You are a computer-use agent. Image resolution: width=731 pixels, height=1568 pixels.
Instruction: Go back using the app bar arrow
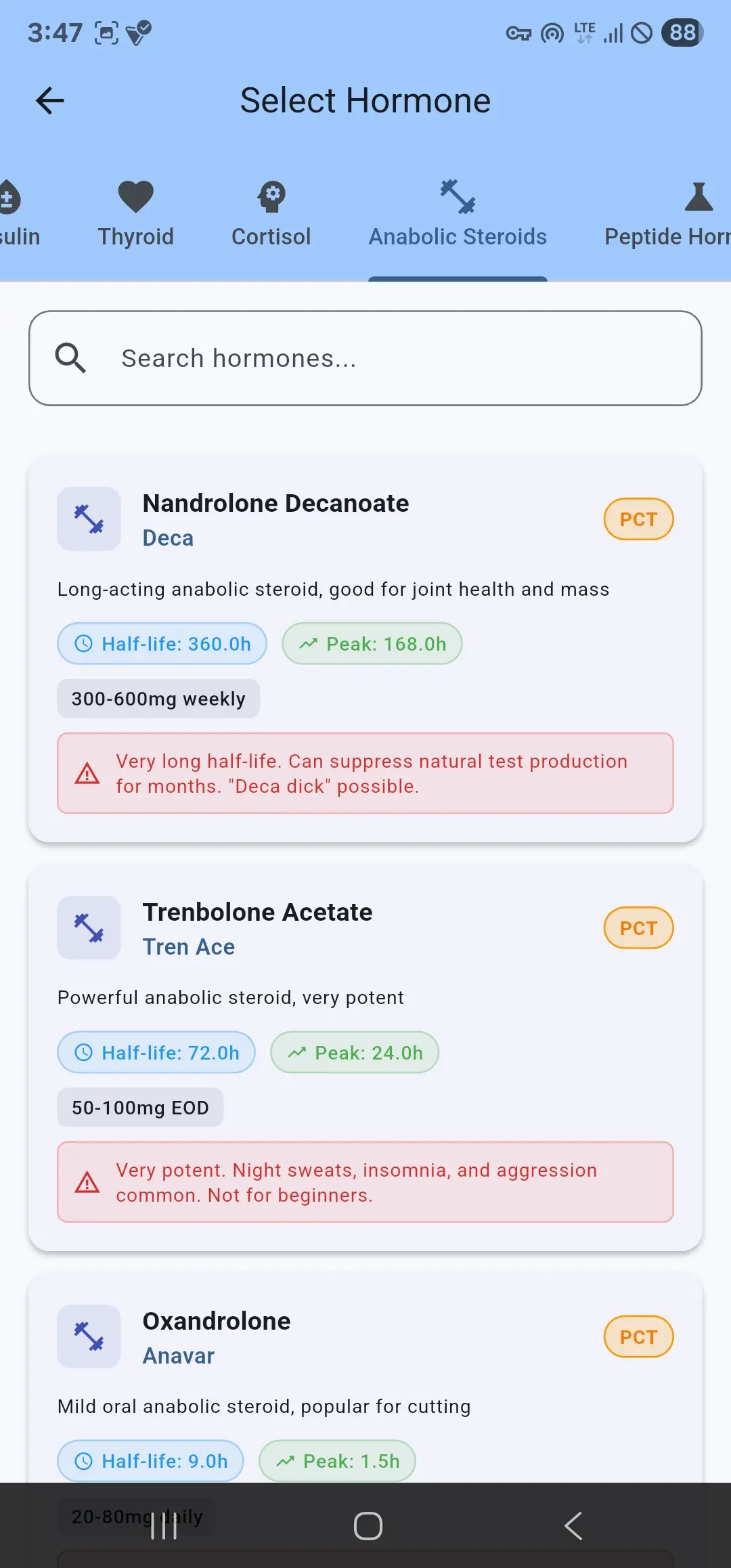point(50,102)
